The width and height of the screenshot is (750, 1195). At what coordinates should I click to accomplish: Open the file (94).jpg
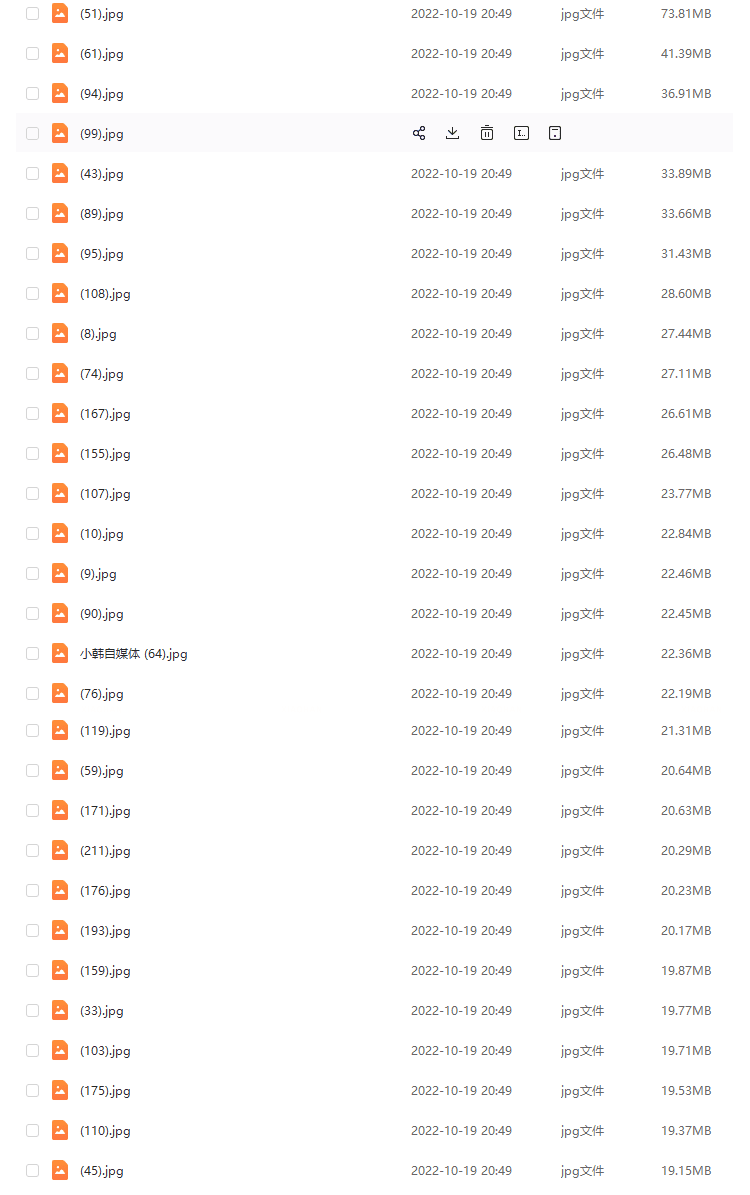pyautogui.click(x=101, y=93)
